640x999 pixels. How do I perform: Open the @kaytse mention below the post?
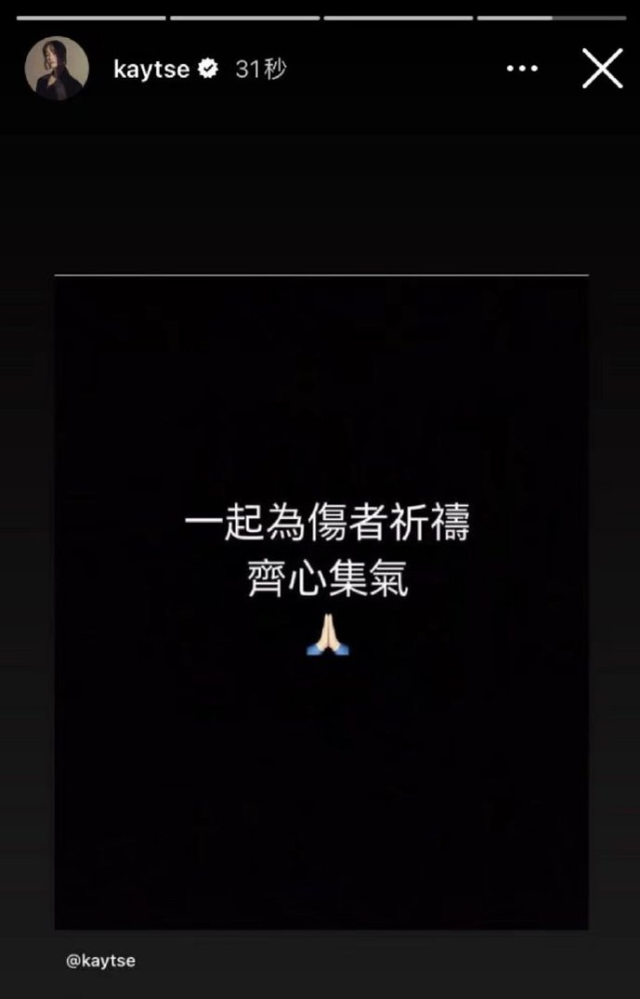(100, 961)
